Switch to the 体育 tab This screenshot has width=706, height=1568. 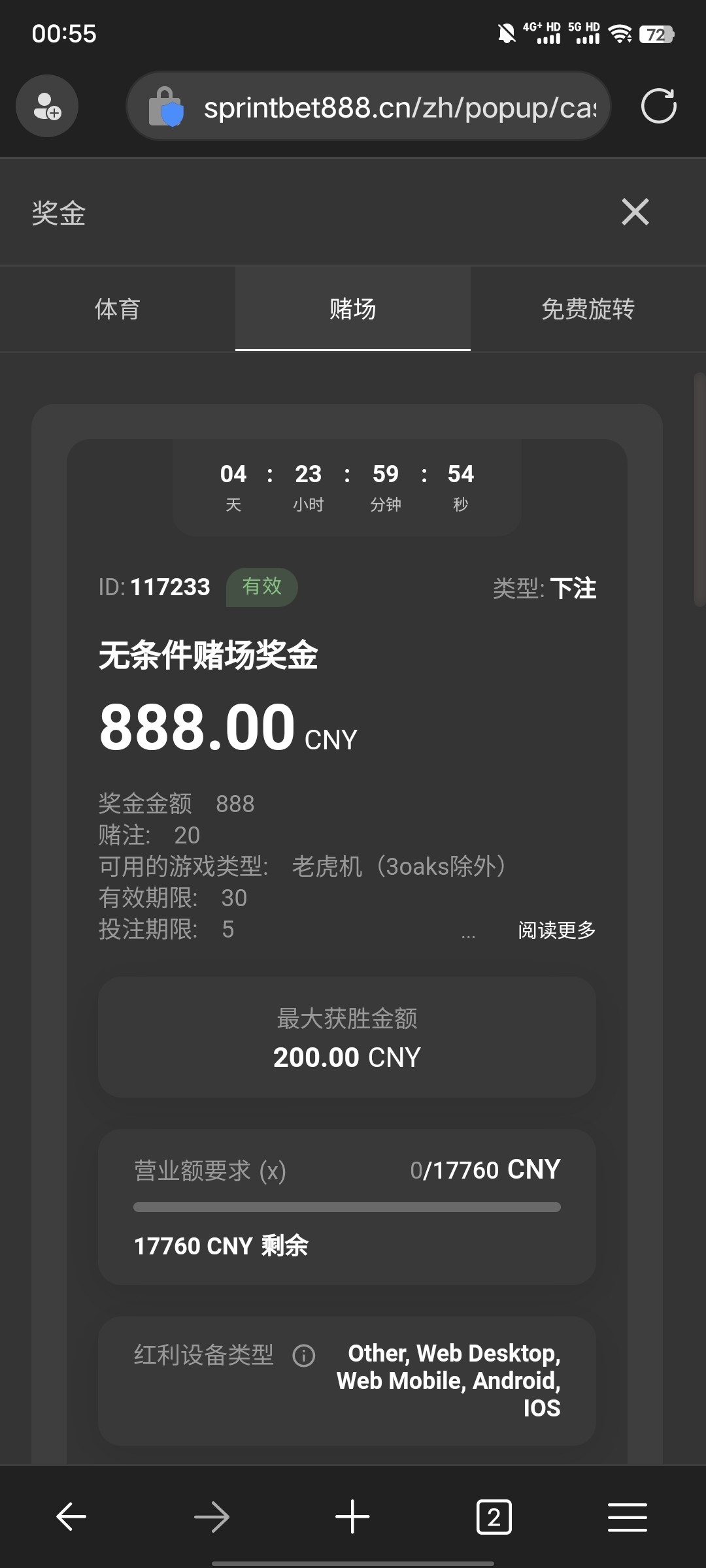[x=118, y=308]
